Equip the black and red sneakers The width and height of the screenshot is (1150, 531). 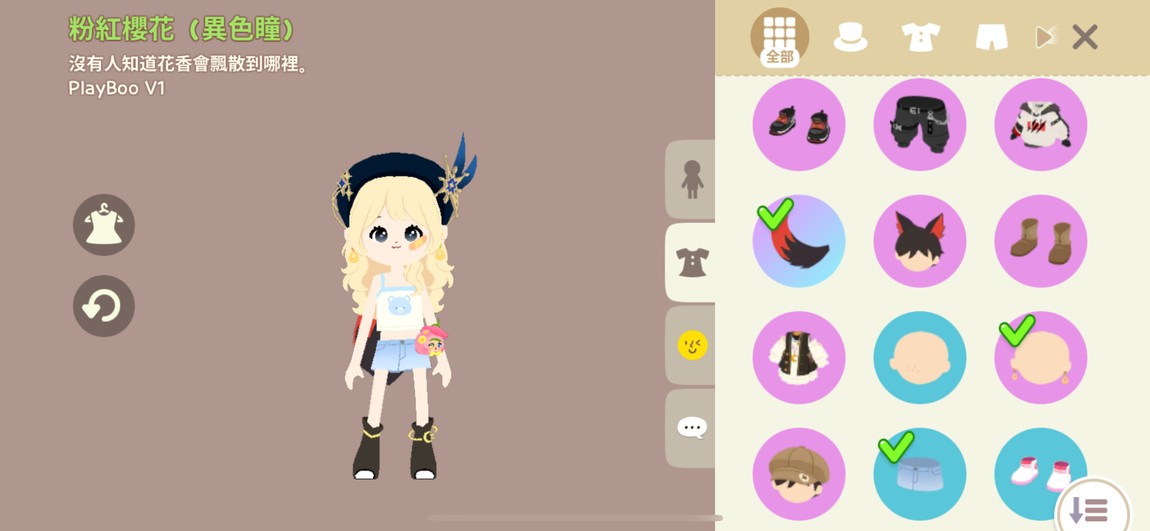pos(799,125)
